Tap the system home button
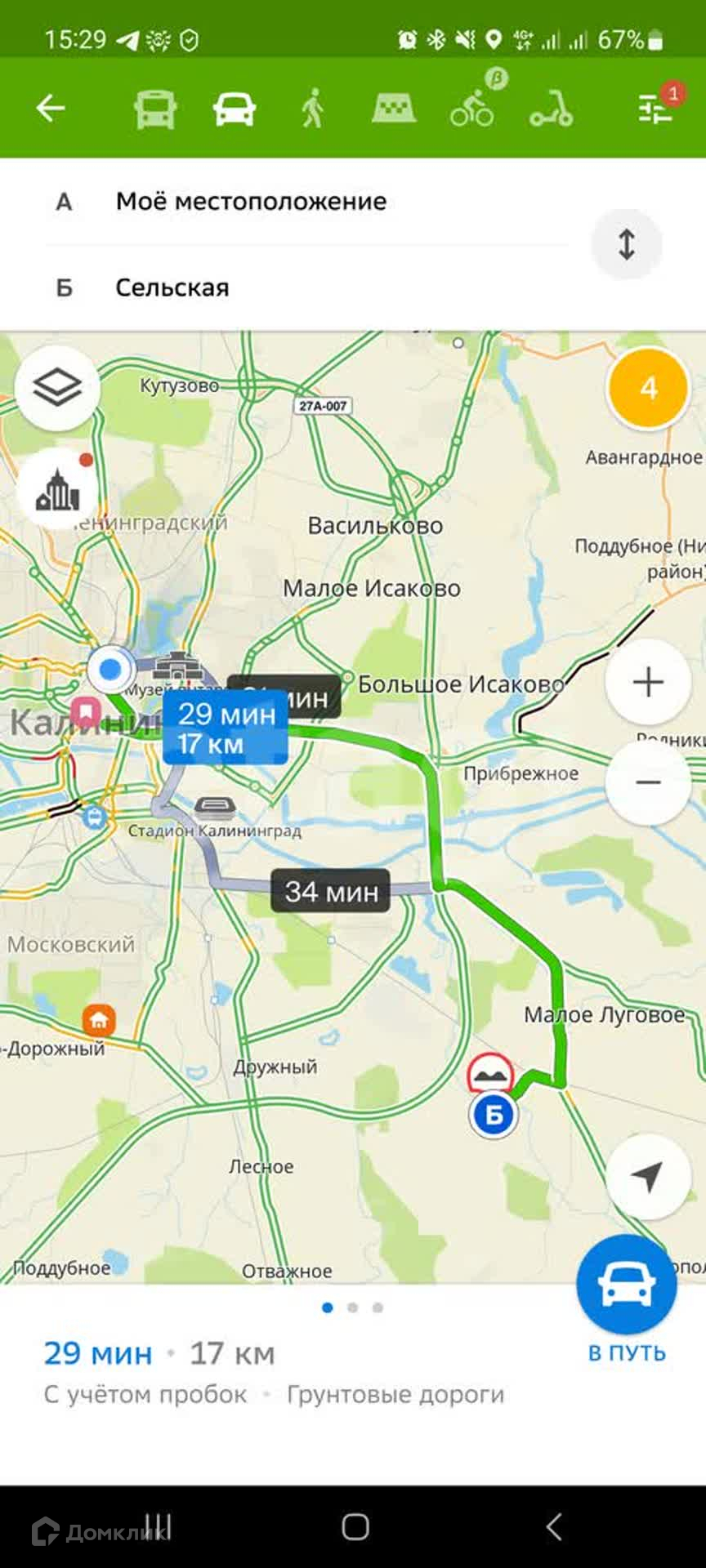Screen dimensions: 706x1568 pyautogui.click(x=355, y=1526)
